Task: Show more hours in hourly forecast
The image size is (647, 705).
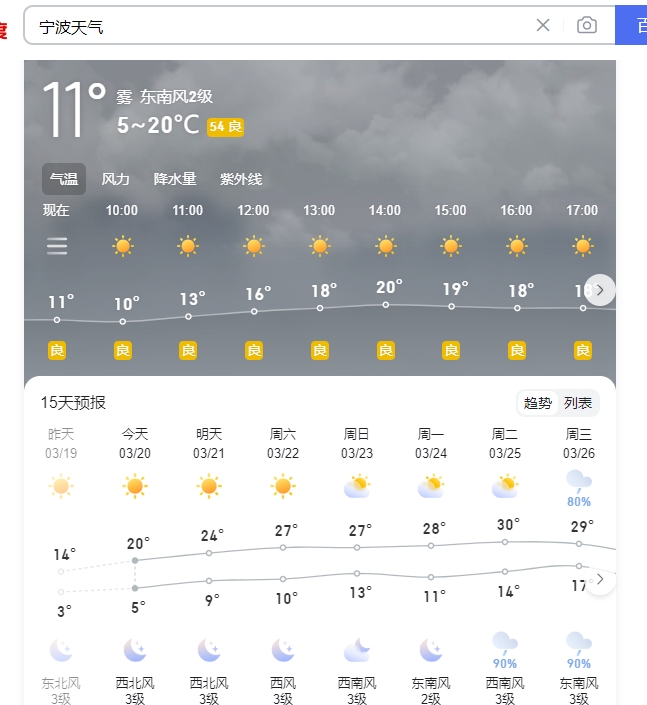Action: point(600,290)
